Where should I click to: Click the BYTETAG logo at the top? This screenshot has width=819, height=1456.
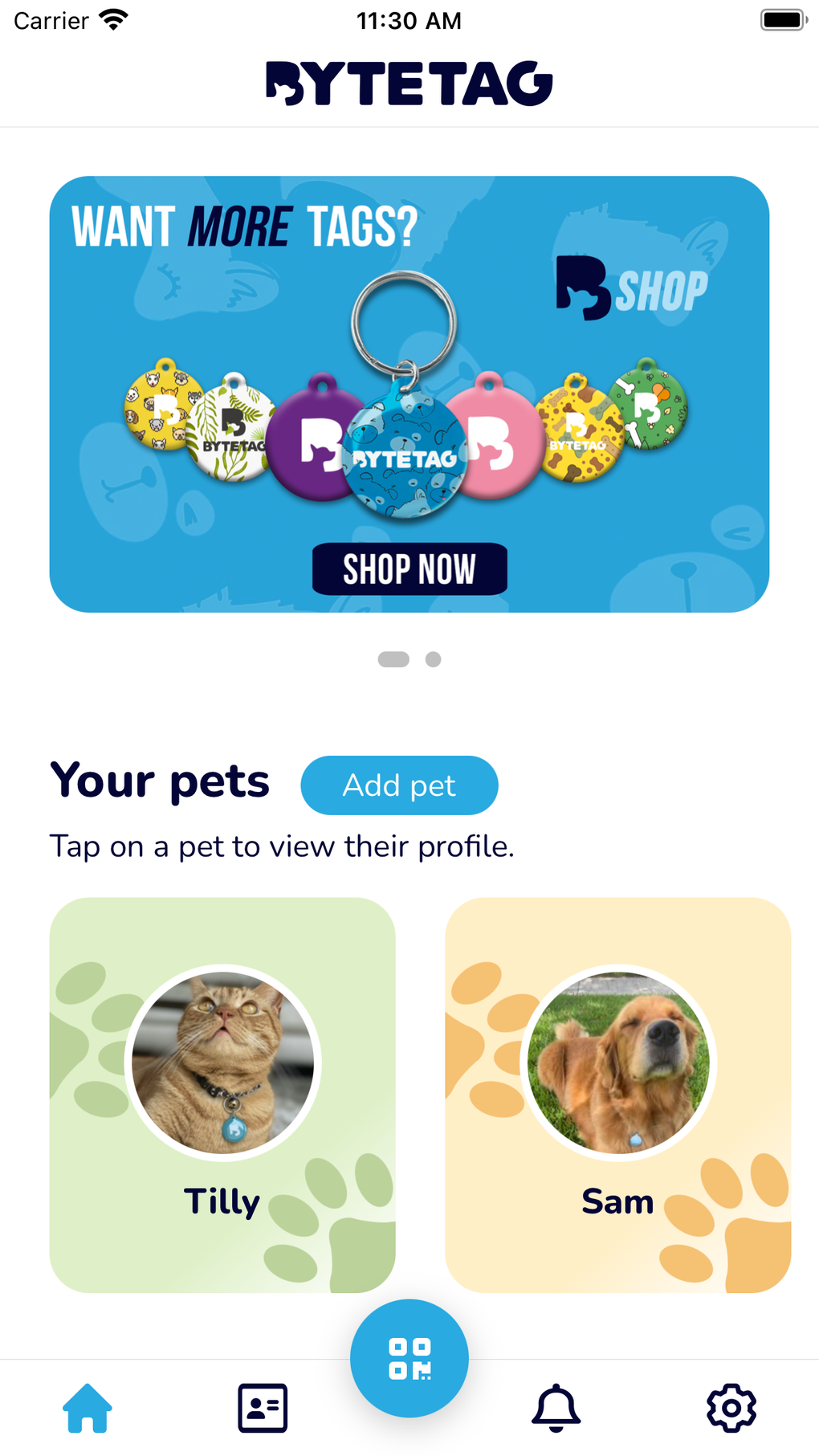[x=409, y=81]
